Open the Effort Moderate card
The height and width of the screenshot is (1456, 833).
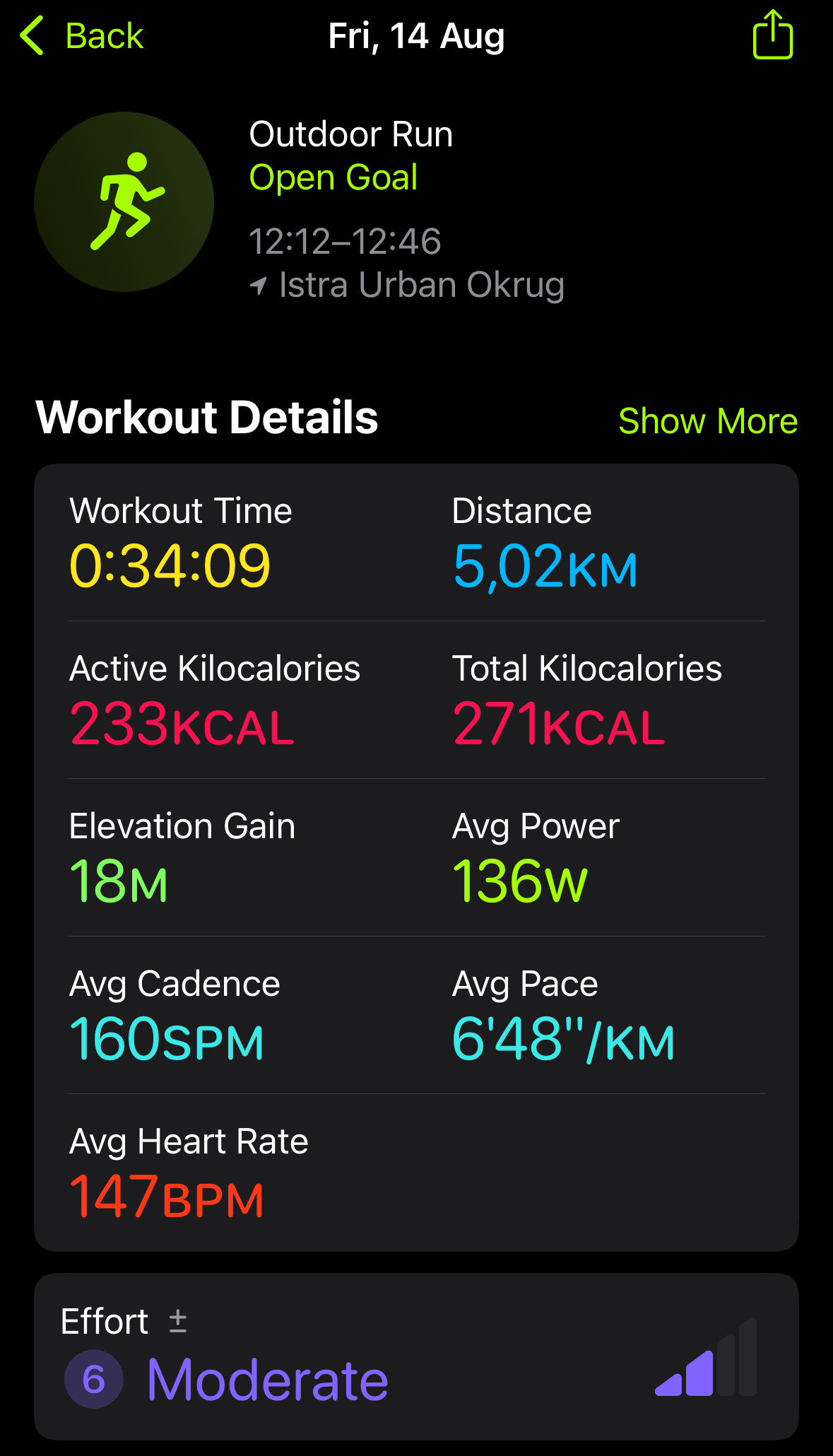click(x=416, y=1356)
